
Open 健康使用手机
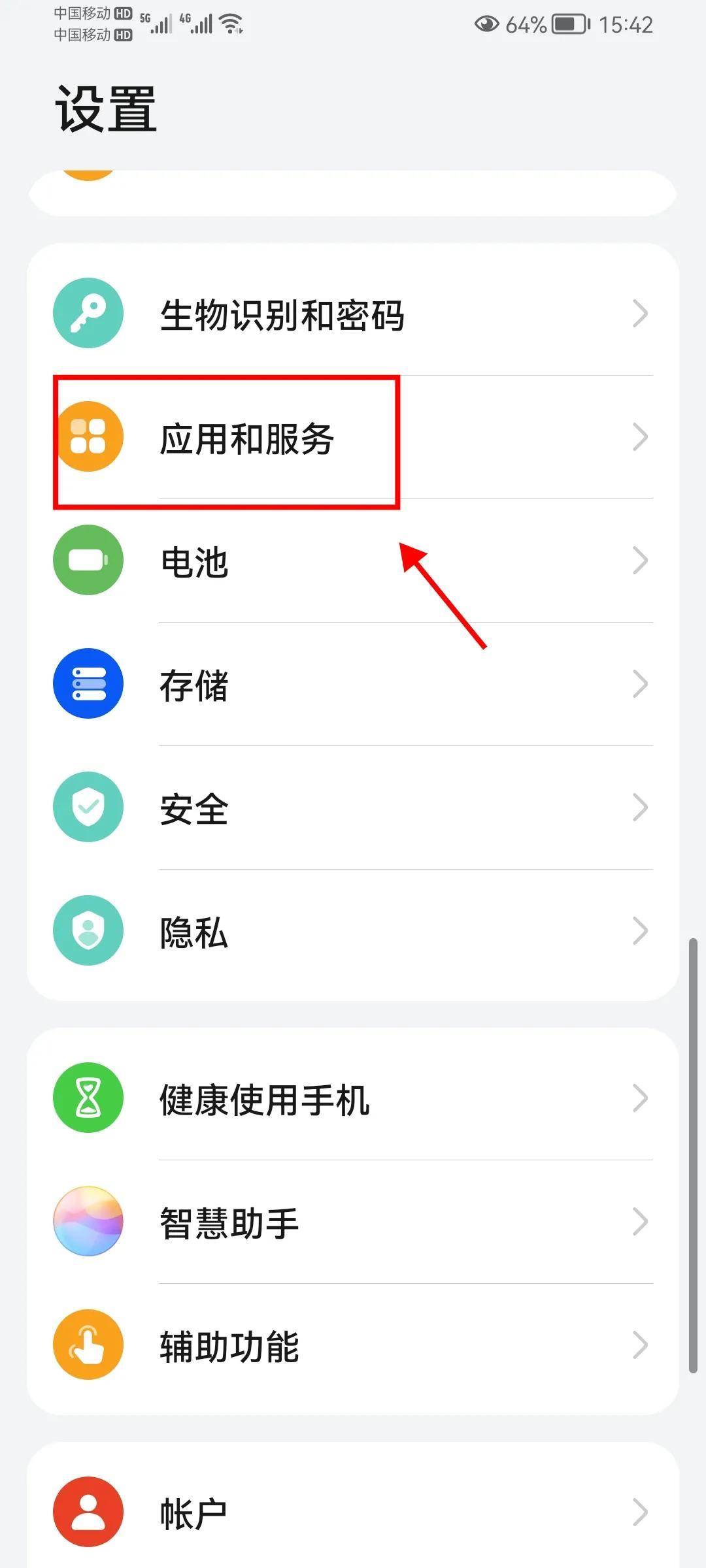click(x=353, y=1098)
